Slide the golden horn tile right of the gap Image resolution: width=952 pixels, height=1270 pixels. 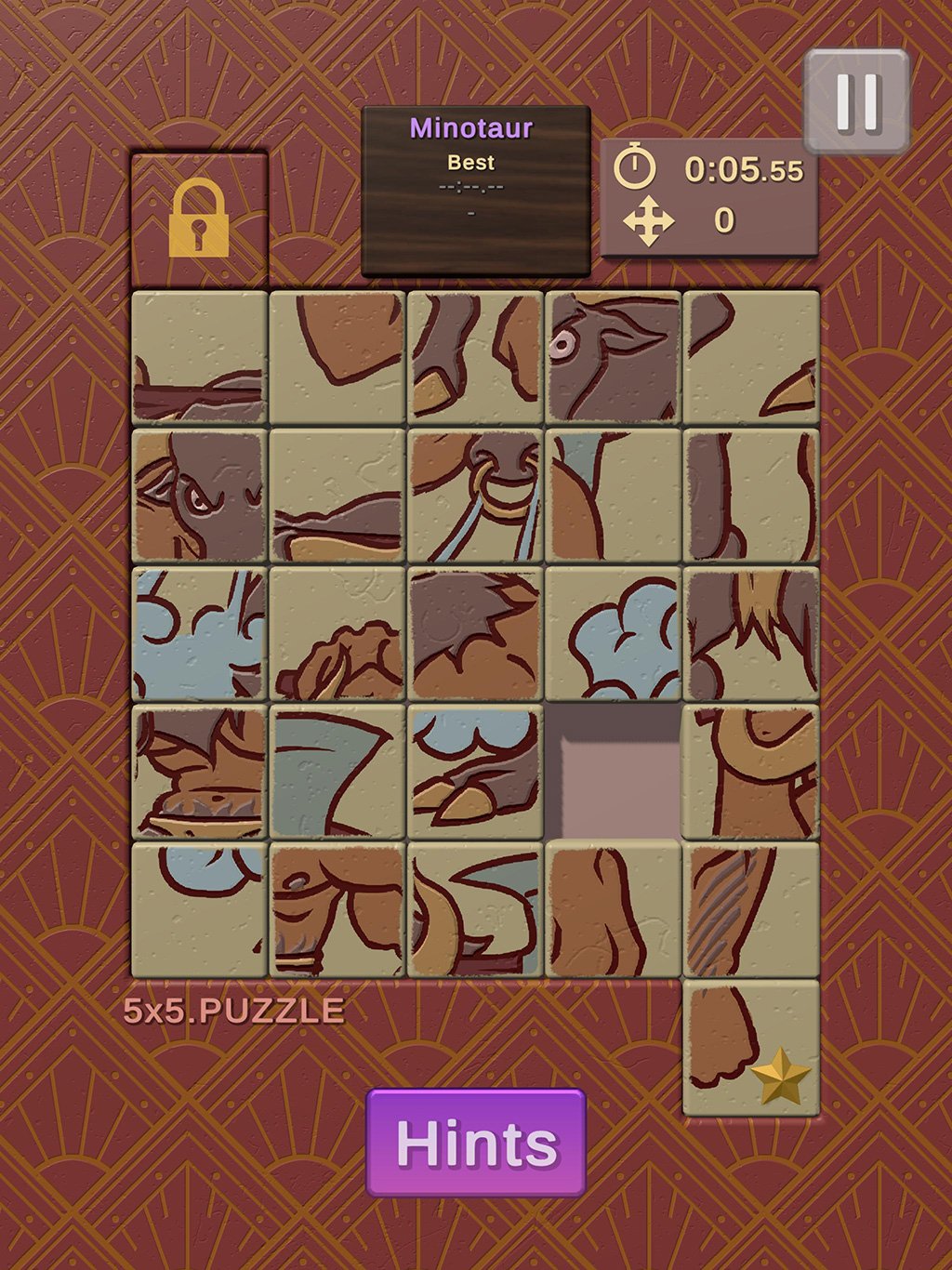pyautogui.click(x=751, y=772)
